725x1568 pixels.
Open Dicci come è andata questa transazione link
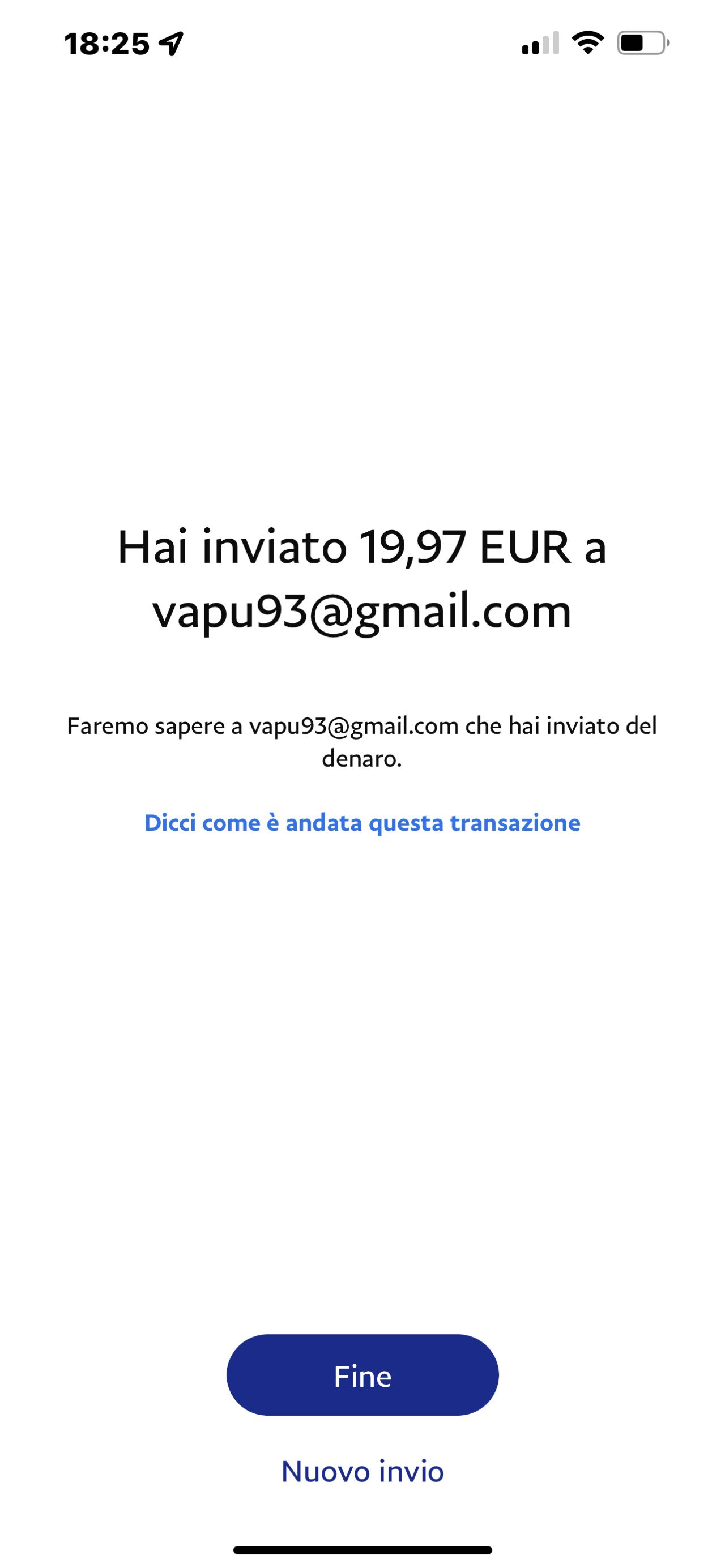[x=362, y=823]
